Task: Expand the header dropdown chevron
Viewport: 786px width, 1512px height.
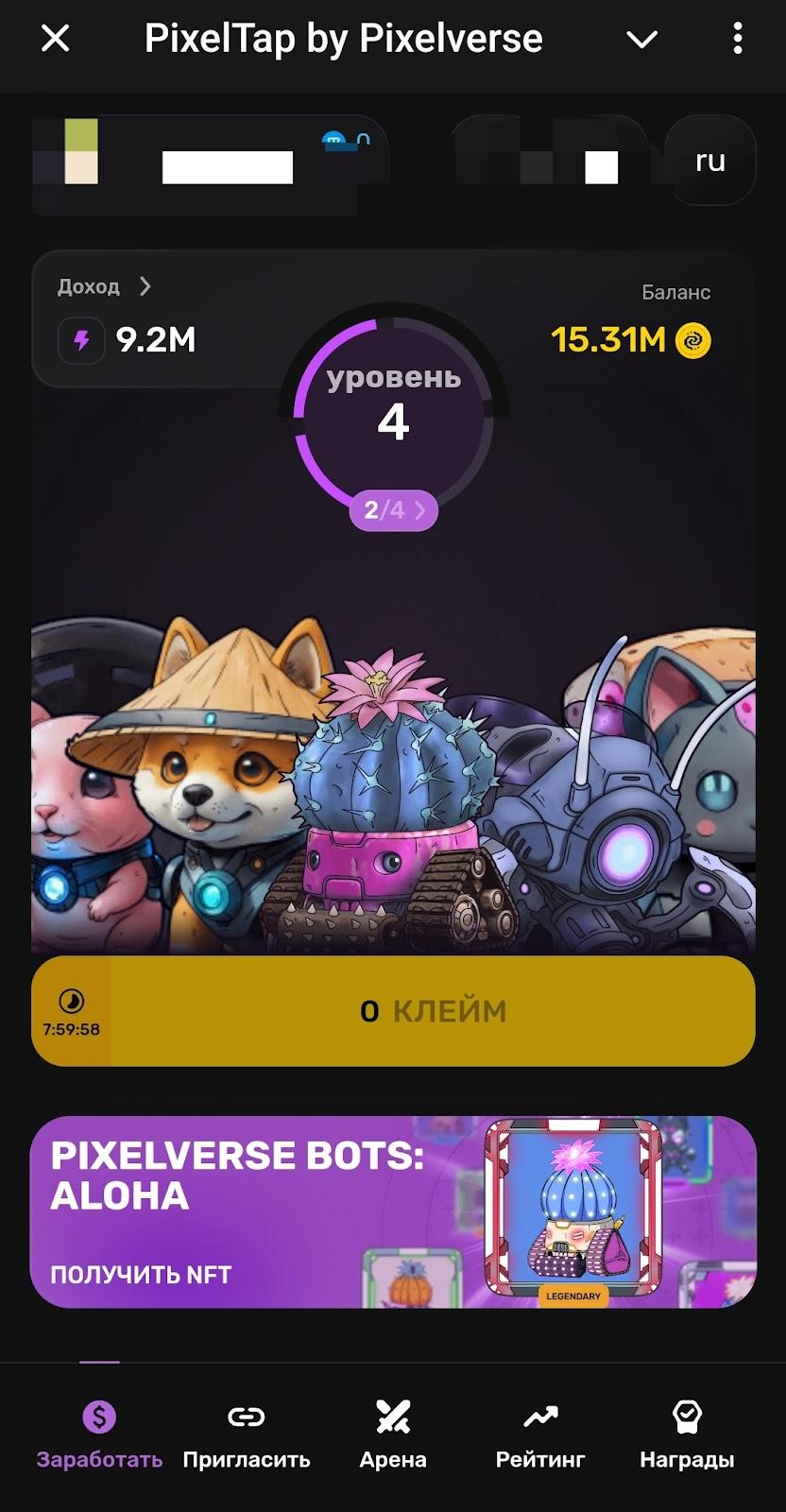Action: coord(641,40)
